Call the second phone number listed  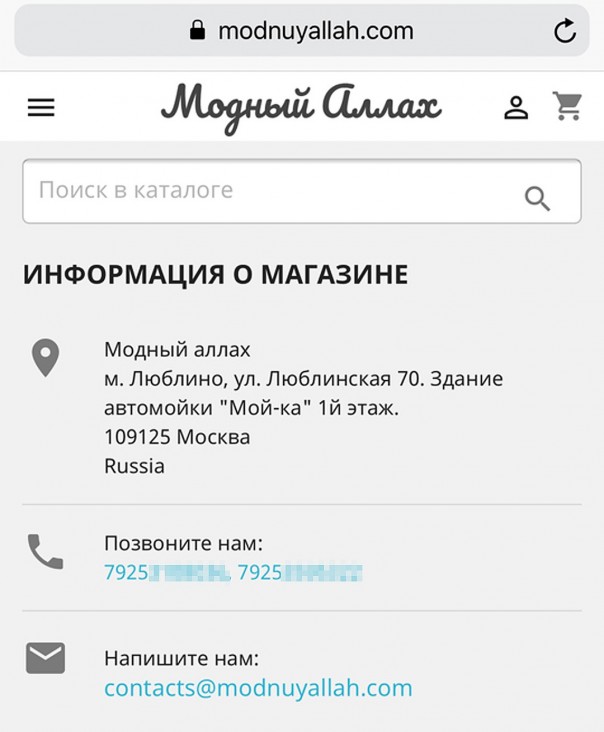(299, 573)
